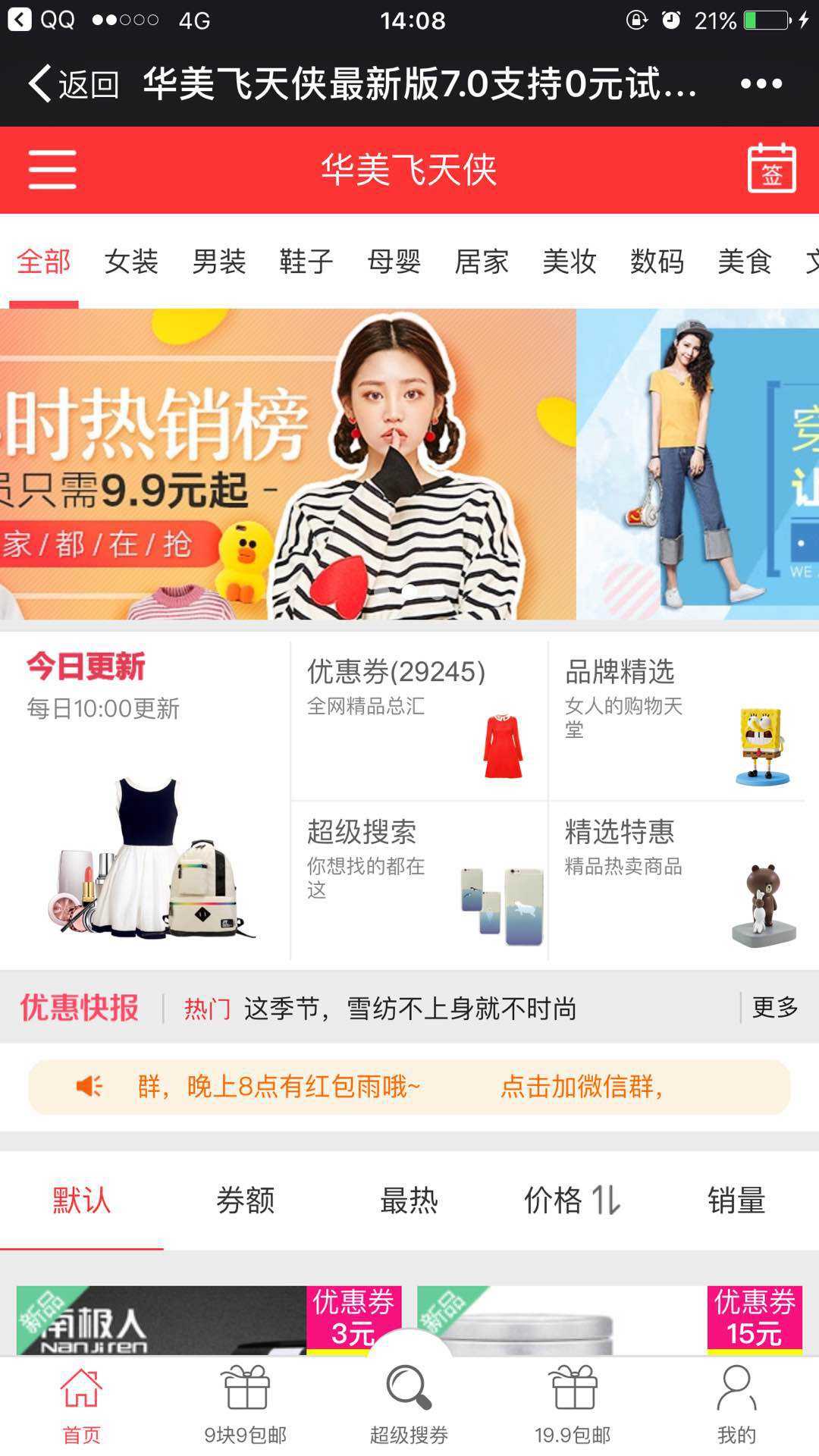This screenshot has height=1456, width=819.
Task: Open the 热销榜 promotional banner
Action: 288,464
